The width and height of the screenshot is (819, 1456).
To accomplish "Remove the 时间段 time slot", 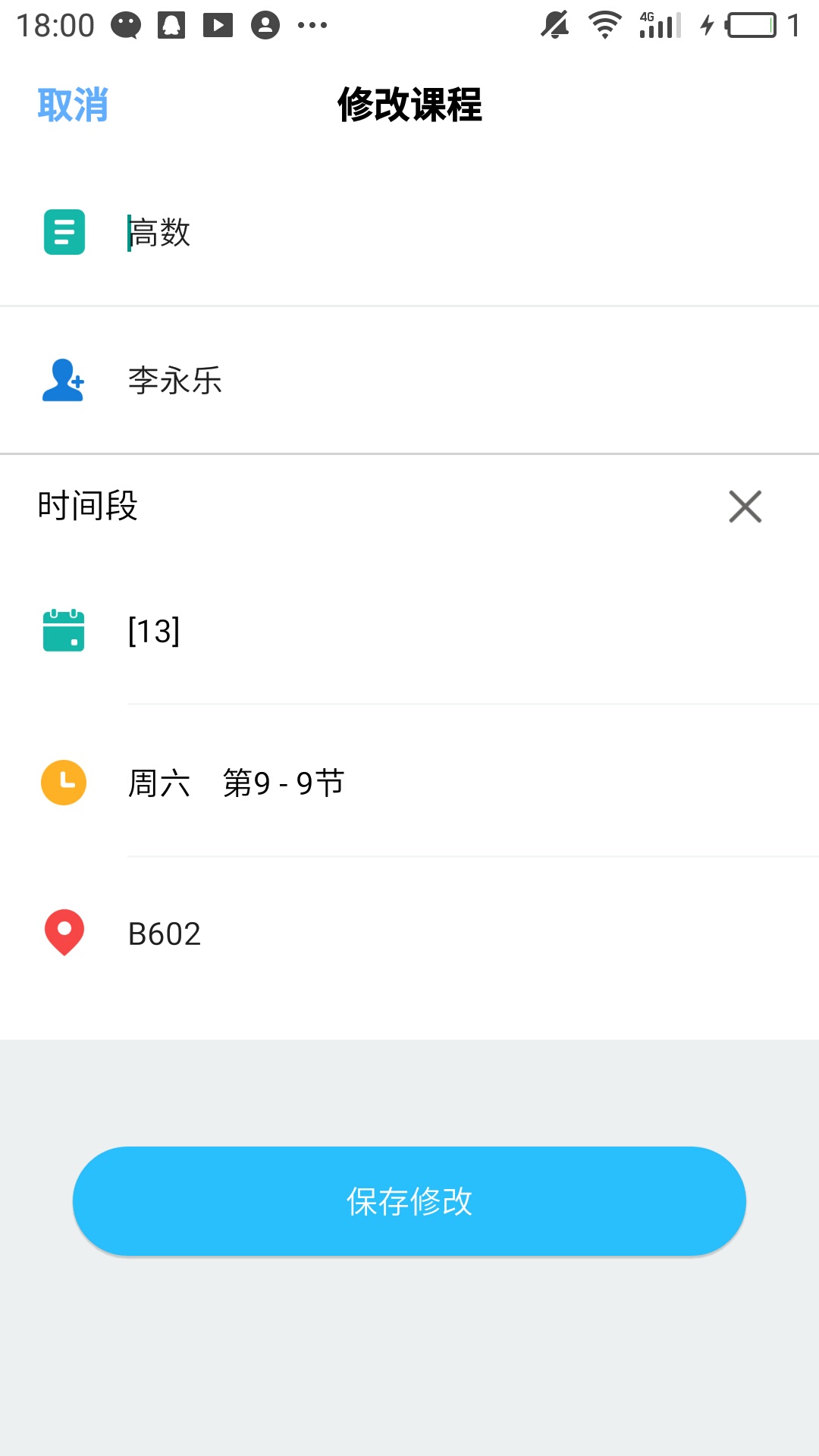I will click(745, 506).
